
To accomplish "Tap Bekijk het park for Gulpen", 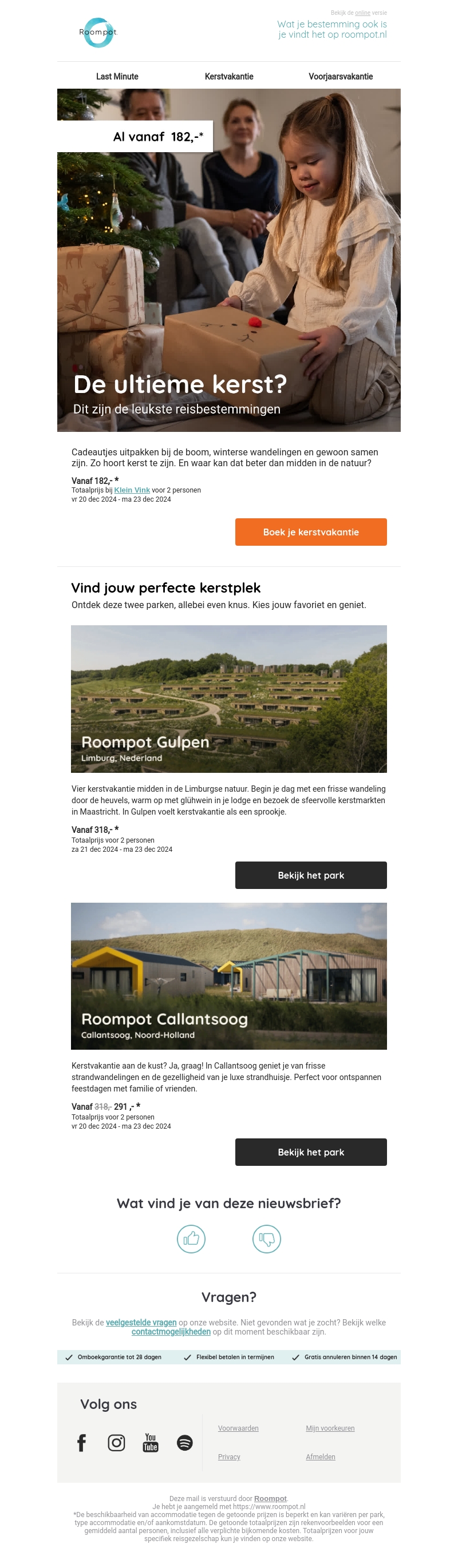I will (x=311, y=875).
